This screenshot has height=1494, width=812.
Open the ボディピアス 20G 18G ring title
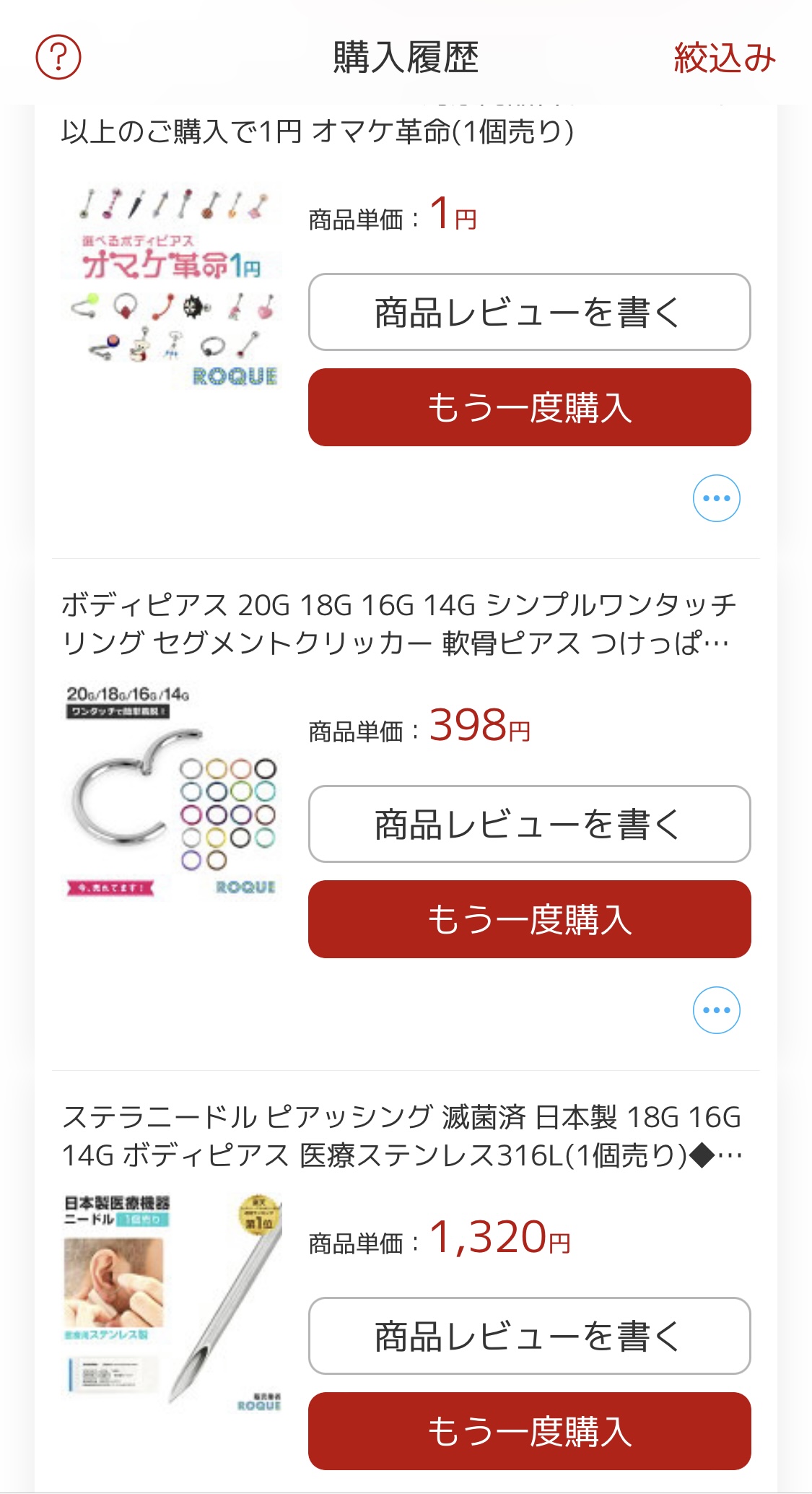coord(398,624)
